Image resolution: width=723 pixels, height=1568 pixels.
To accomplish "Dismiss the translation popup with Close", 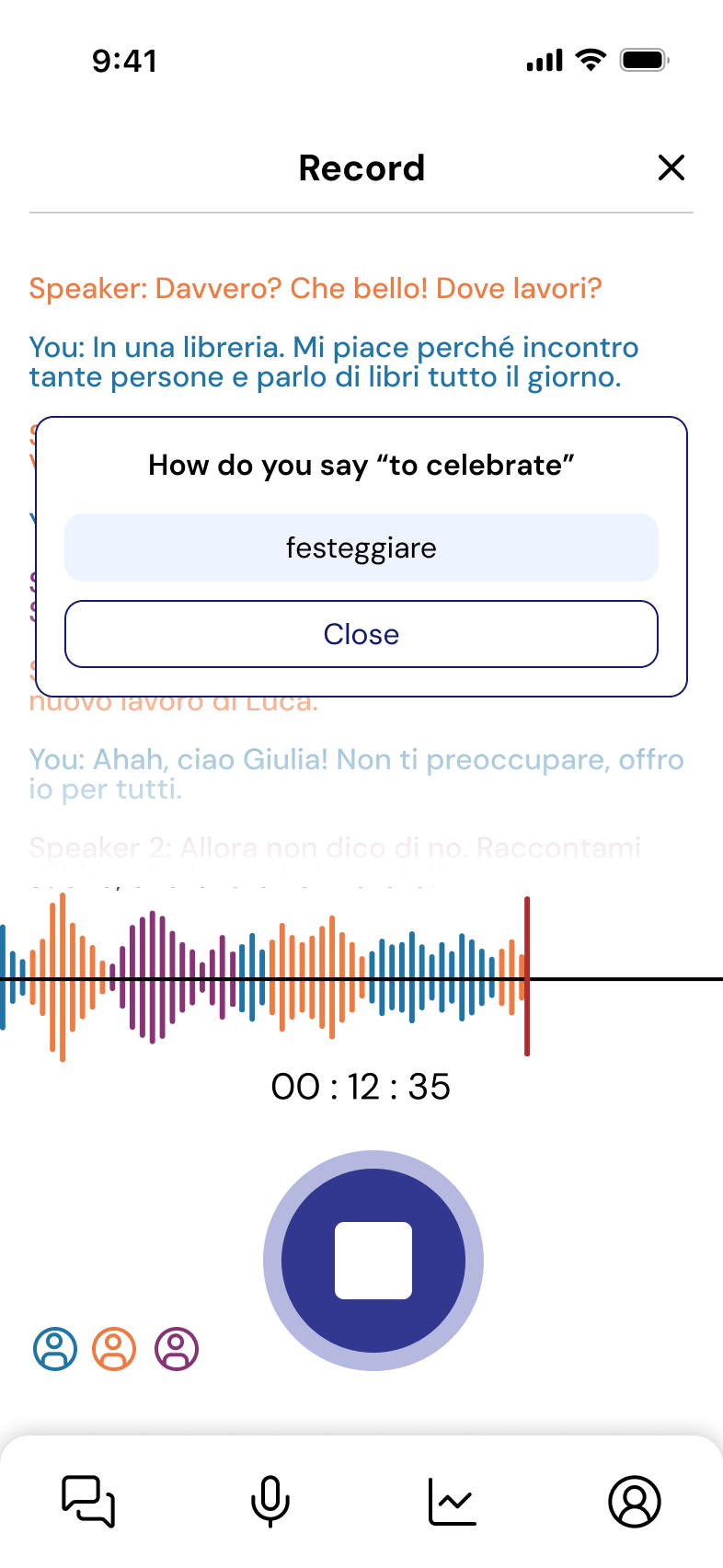I will click(x=361, y=634).
